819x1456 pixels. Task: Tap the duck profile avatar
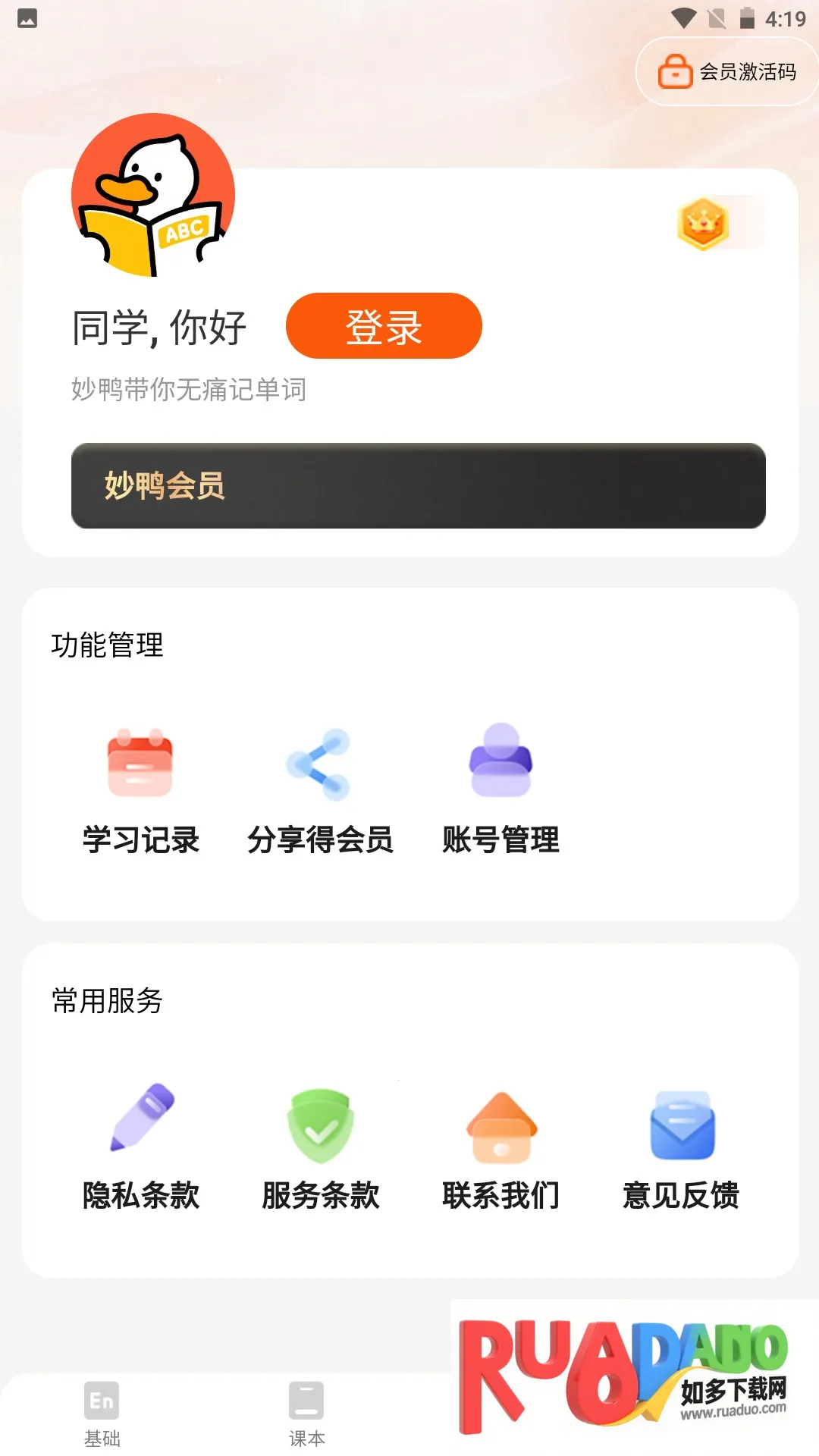tap(153, 195)
